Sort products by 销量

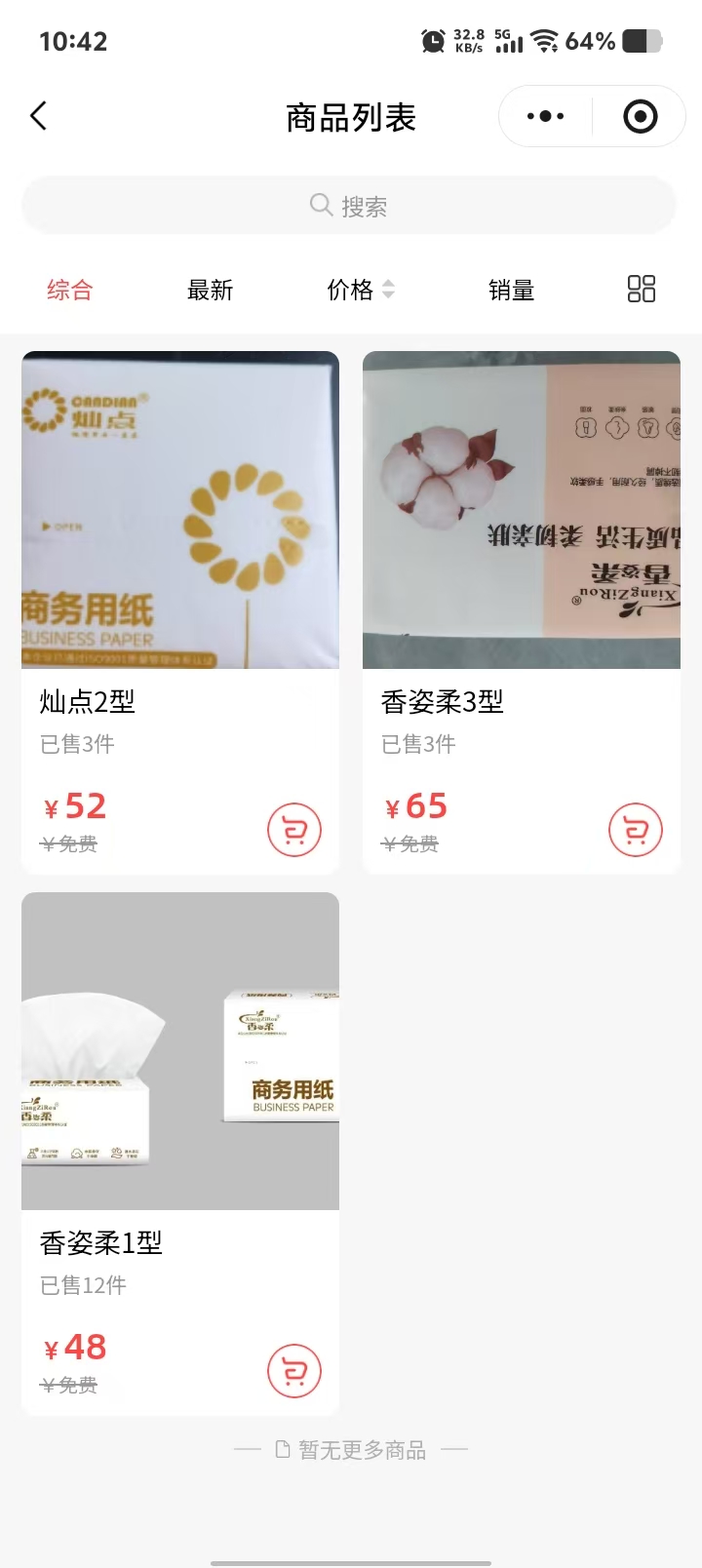click(511, 290)
